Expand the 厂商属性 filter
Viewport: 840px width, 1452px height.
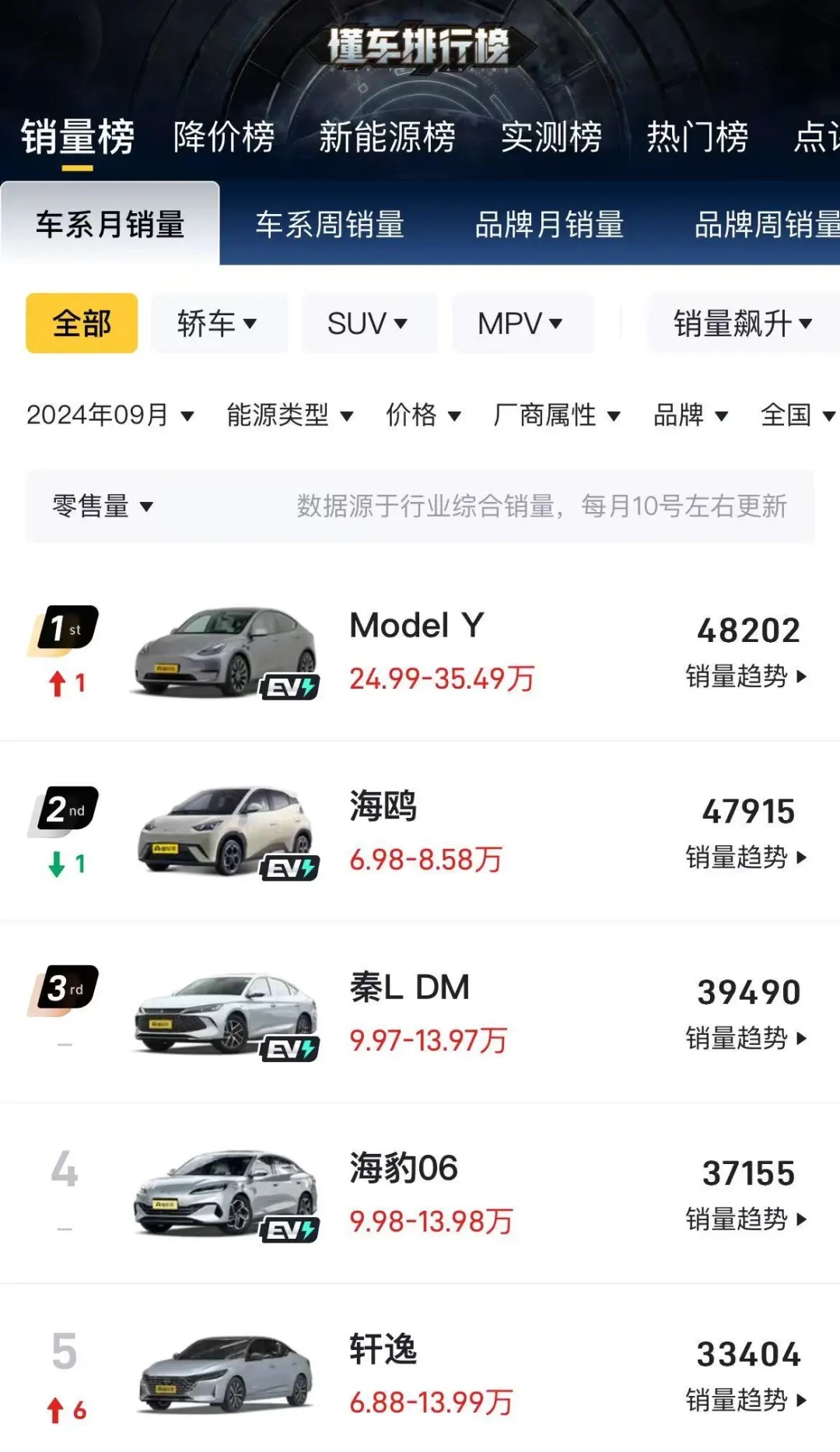tap(556, 416)
